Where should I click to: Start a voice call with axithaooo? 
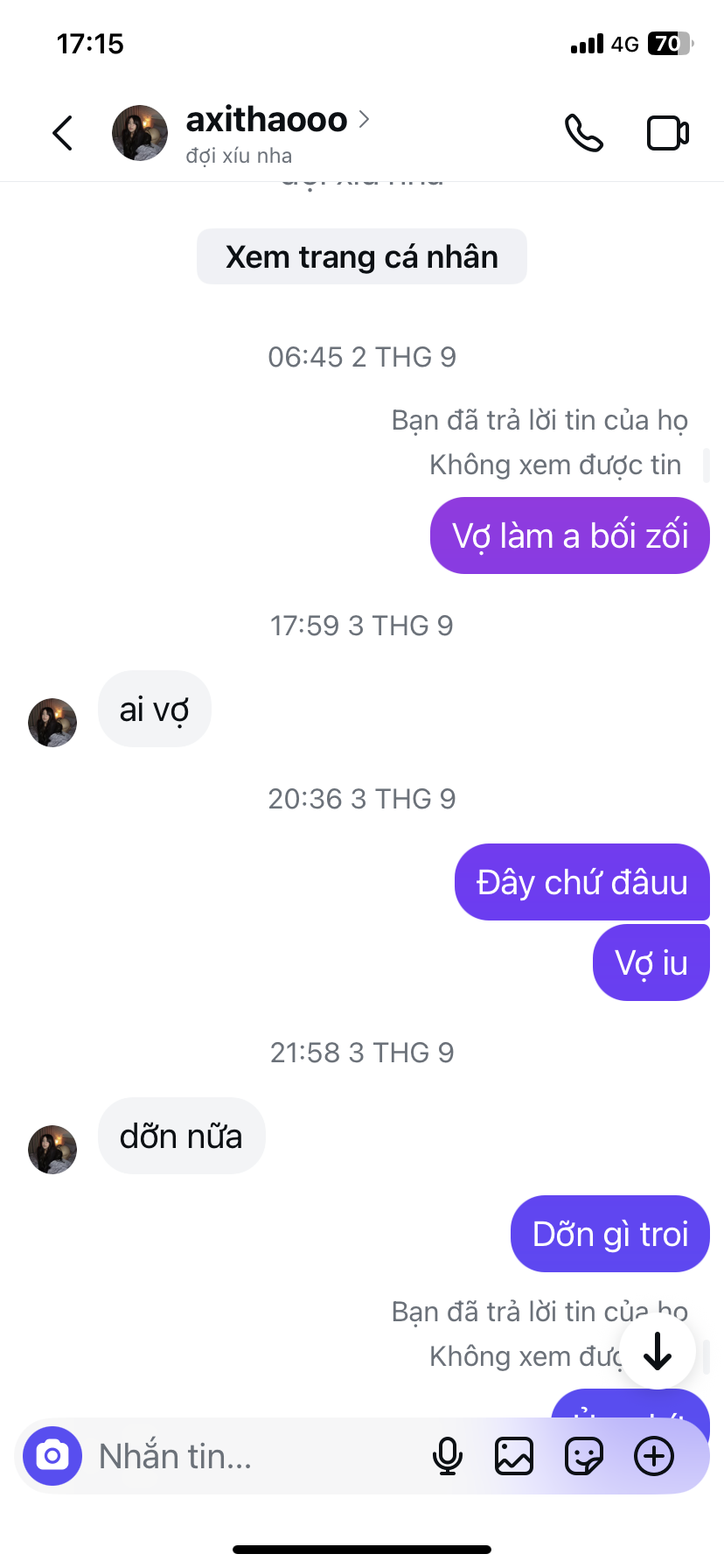pyautogui.click(x=583, y=133)
